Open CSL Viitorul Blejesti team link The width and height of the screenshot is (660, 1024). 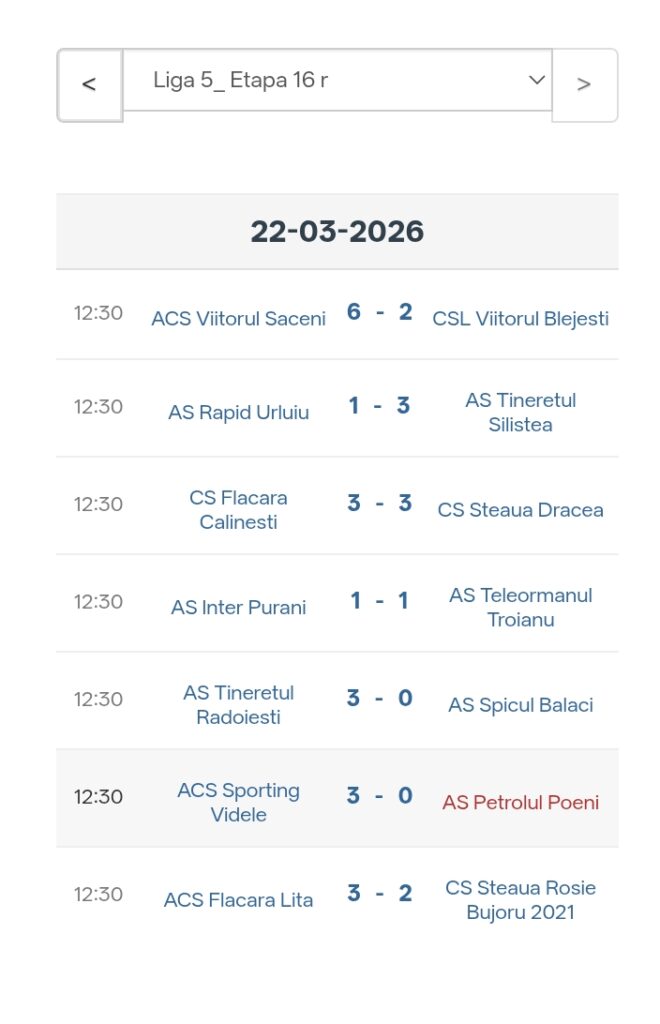520,319
